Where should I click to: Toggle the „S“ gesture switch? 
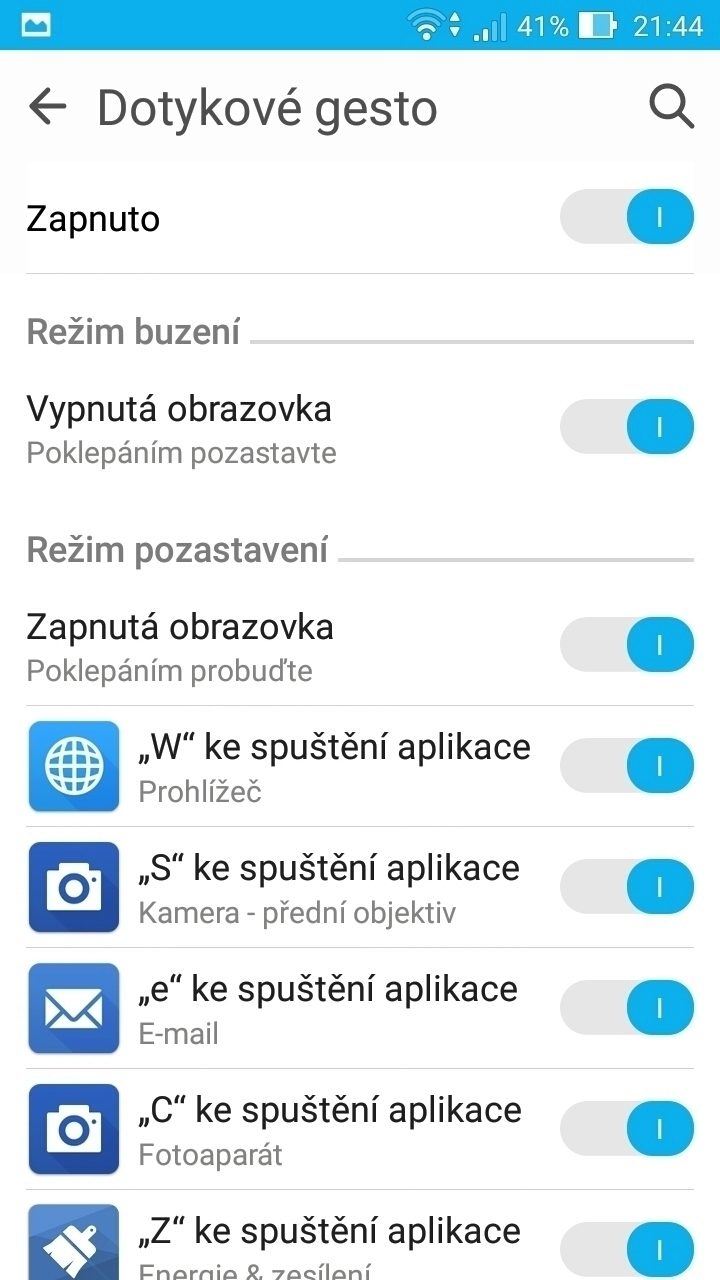(626, 887)
